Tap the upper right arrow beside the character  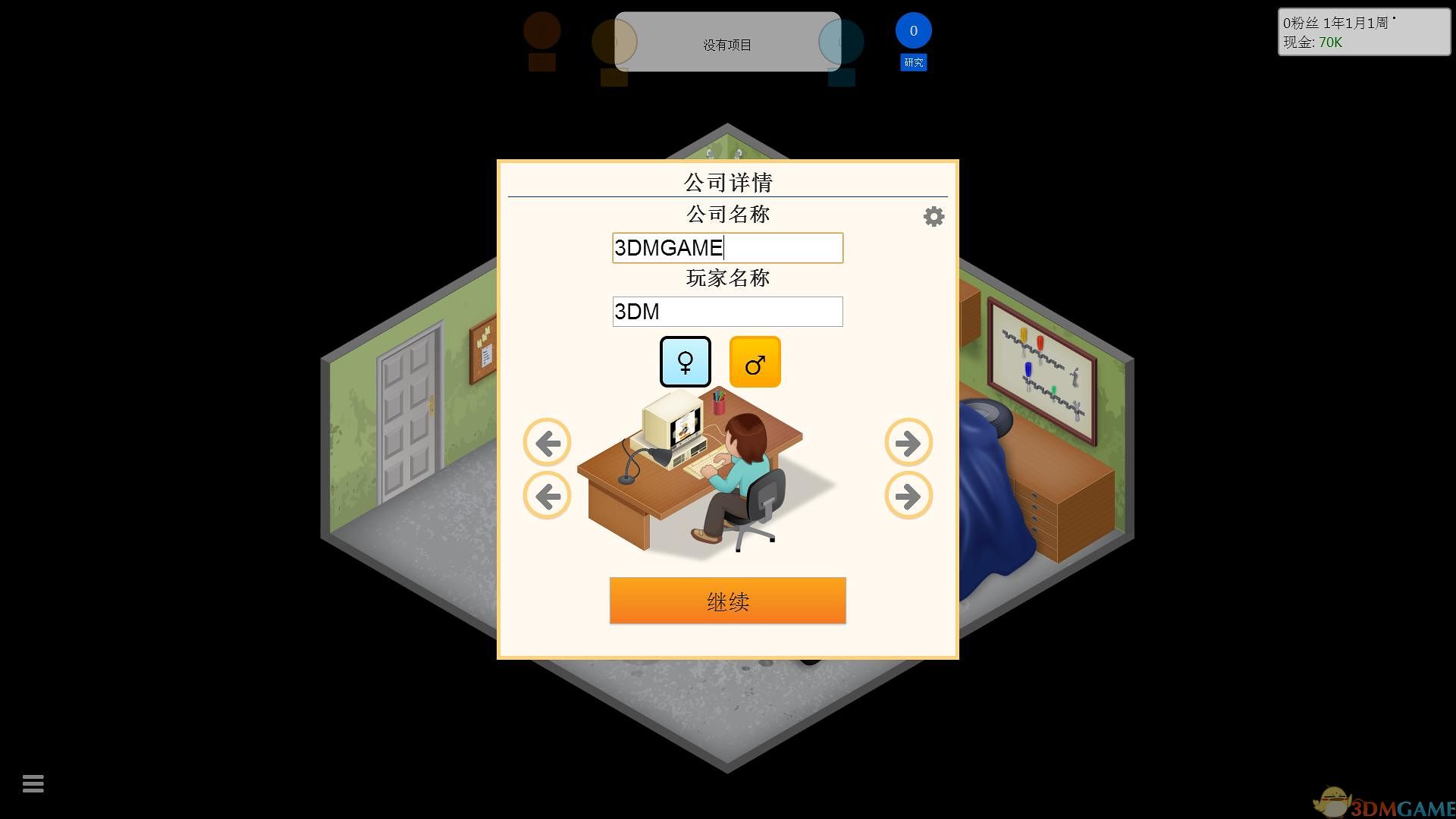(x=908, y=442)
